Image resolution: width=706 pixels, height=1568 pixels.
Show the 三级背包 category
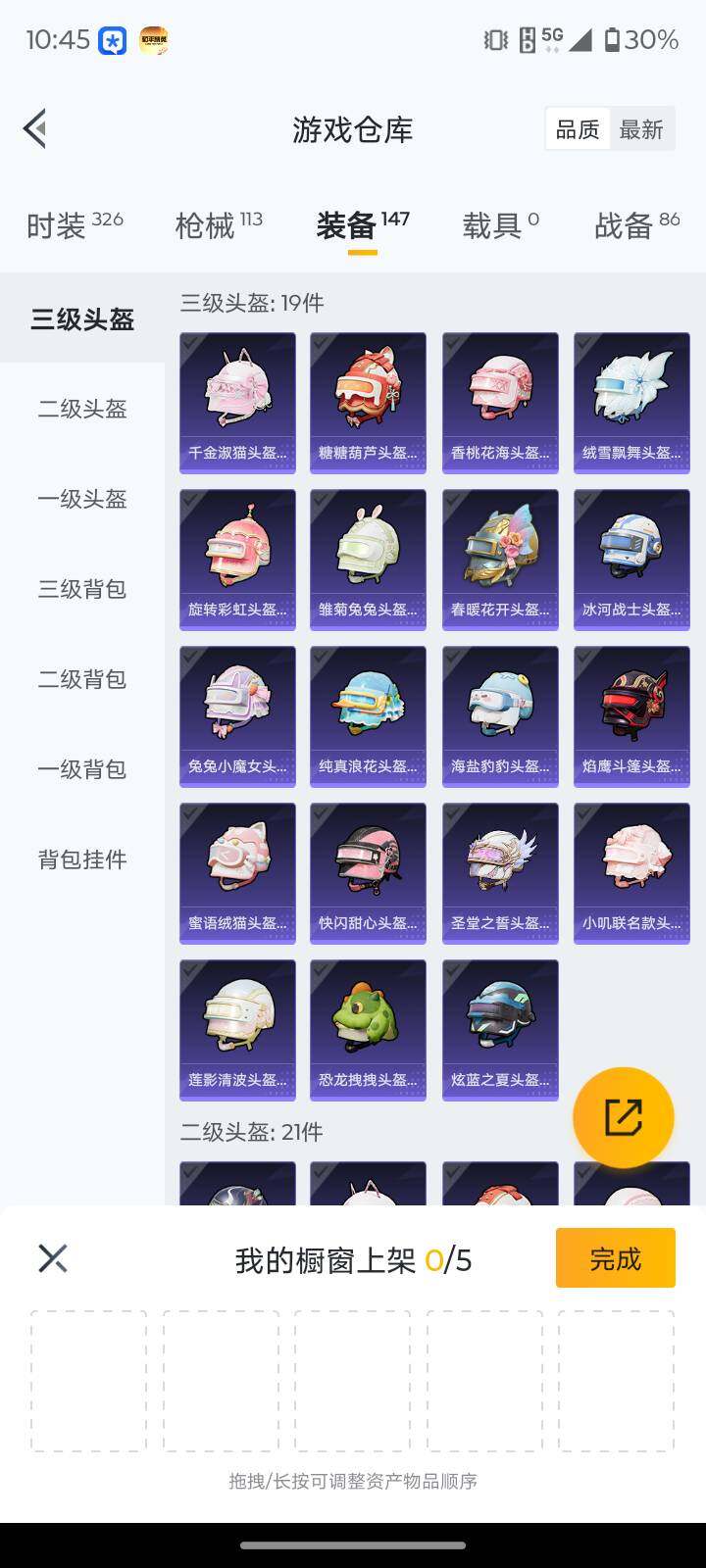point(82,589)
